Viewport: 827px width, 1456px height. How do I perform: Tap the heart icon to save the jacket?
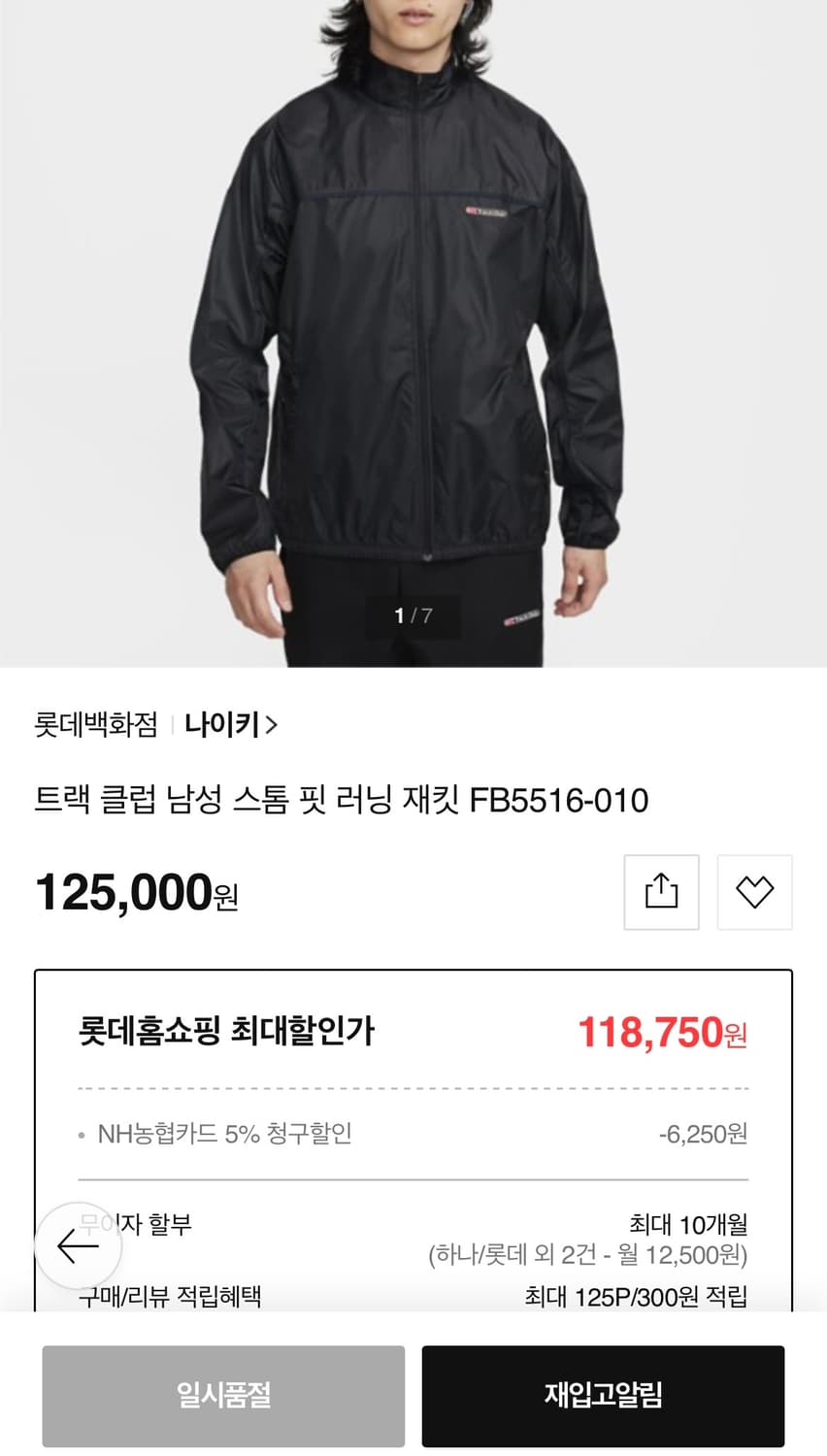(754, 891)
